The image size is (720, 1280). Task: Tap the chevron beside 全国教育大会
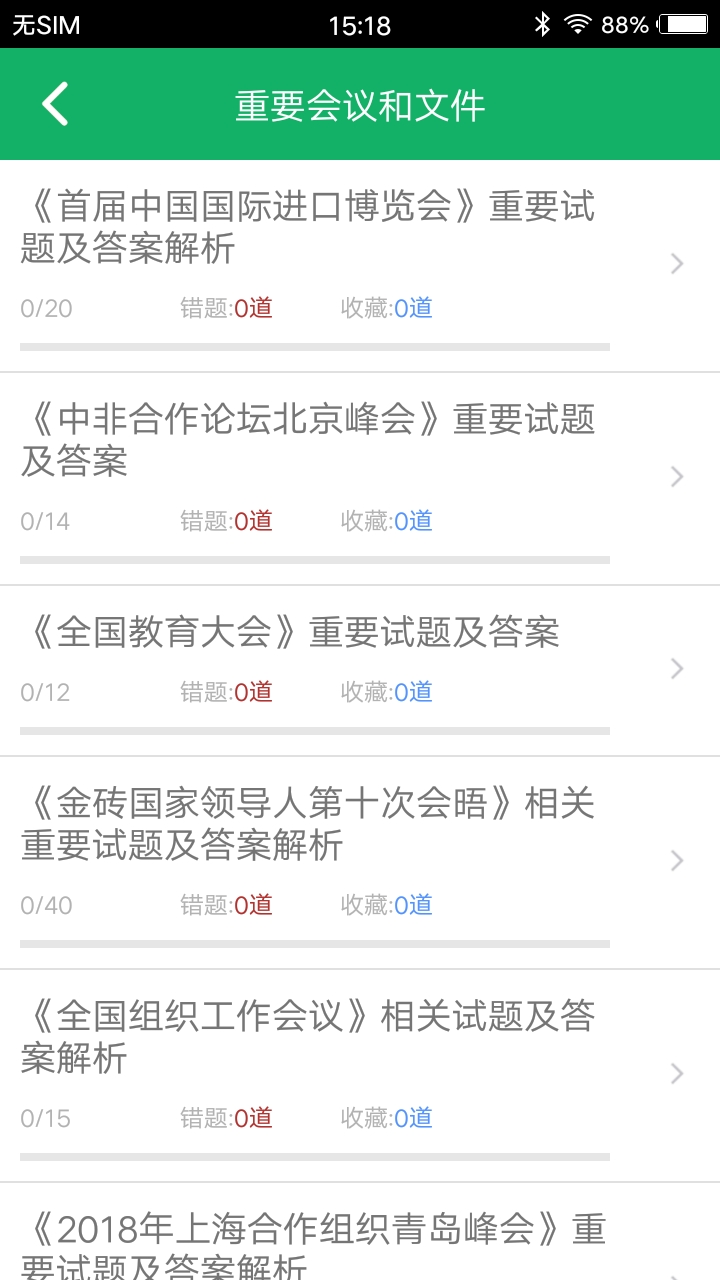click(677, 668)
